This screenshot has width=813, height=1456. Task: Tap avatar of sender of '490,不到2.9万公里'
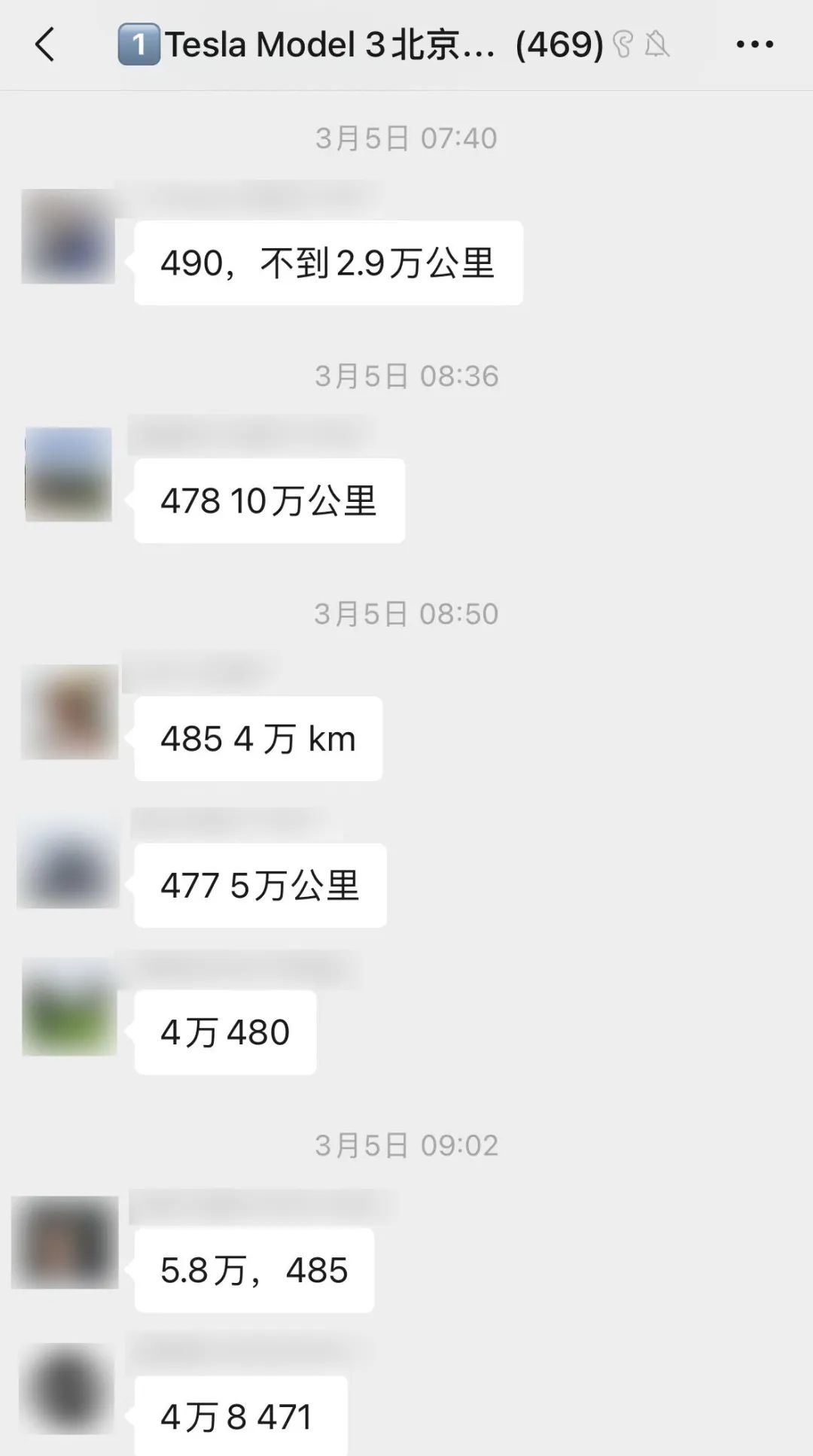(69, 236)
